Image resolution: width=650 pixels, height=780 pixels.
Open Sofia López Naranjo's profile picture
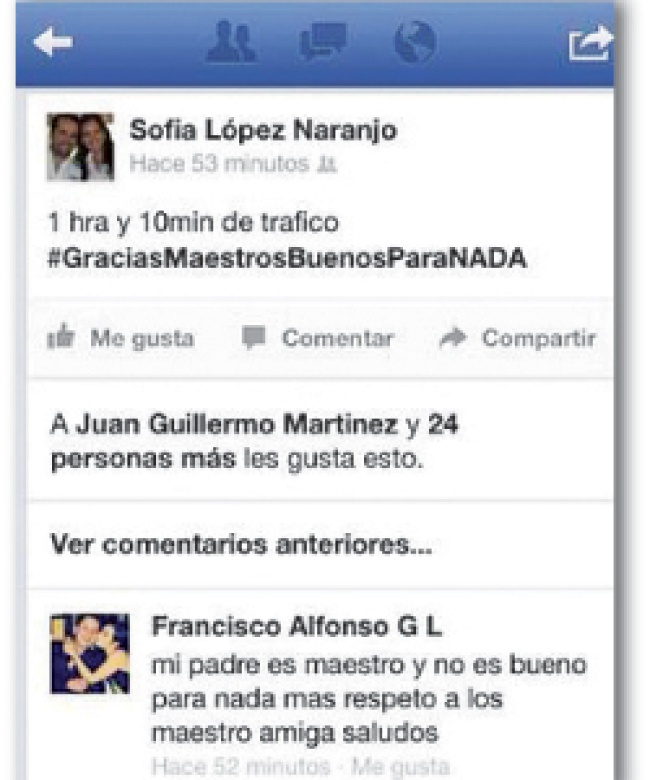(80, 146)
